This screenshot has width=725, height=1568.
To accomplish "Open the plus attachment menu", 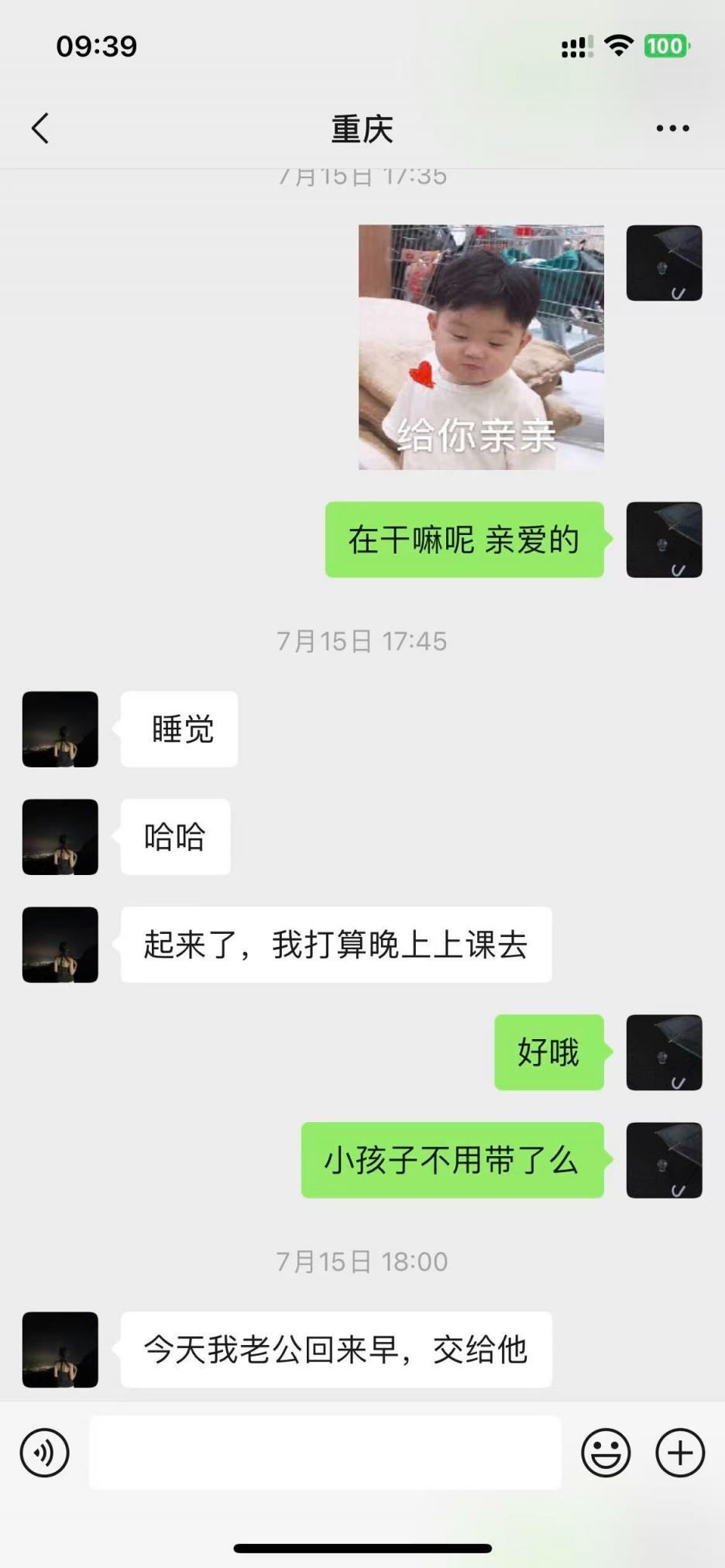I will tap(680, 1453).
